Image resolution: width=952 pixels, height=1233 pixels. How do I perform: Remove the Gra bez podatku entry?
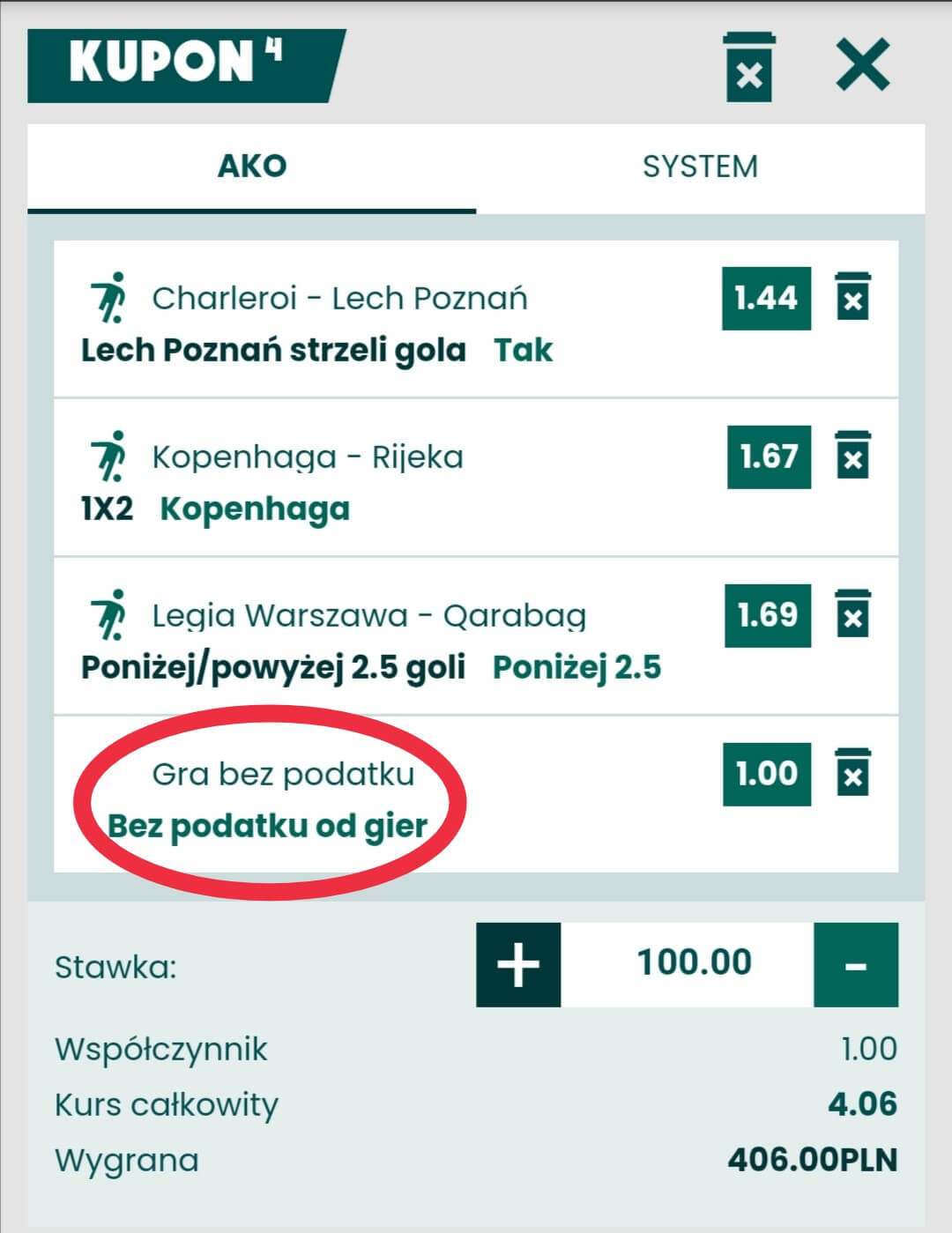852,773
